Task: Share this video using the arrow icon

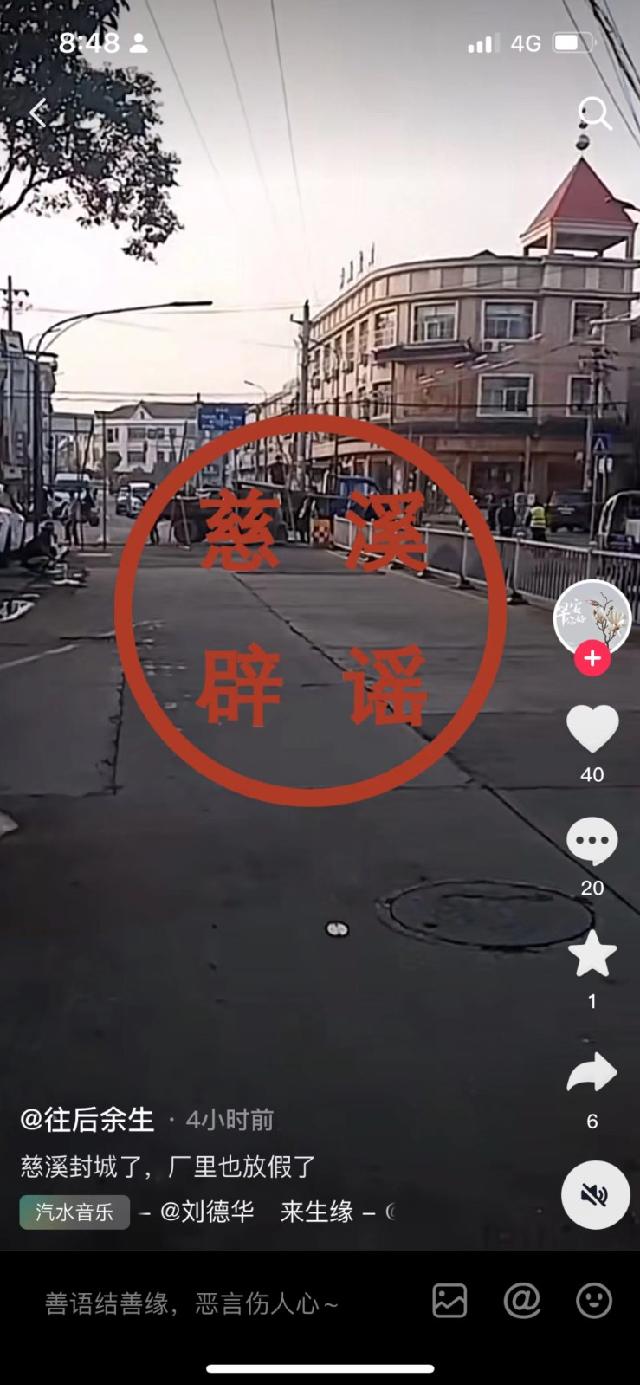Action: 592,1073
